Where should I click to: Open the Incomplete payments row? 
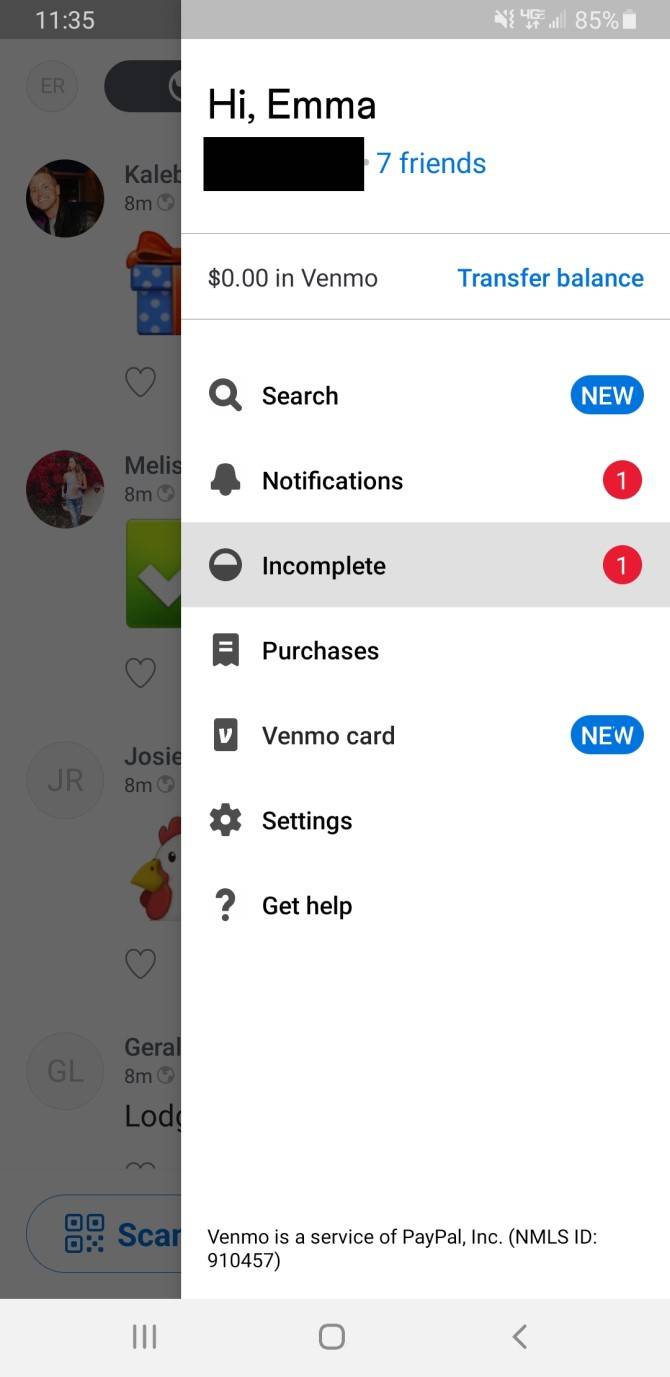(x=324, y=566)
